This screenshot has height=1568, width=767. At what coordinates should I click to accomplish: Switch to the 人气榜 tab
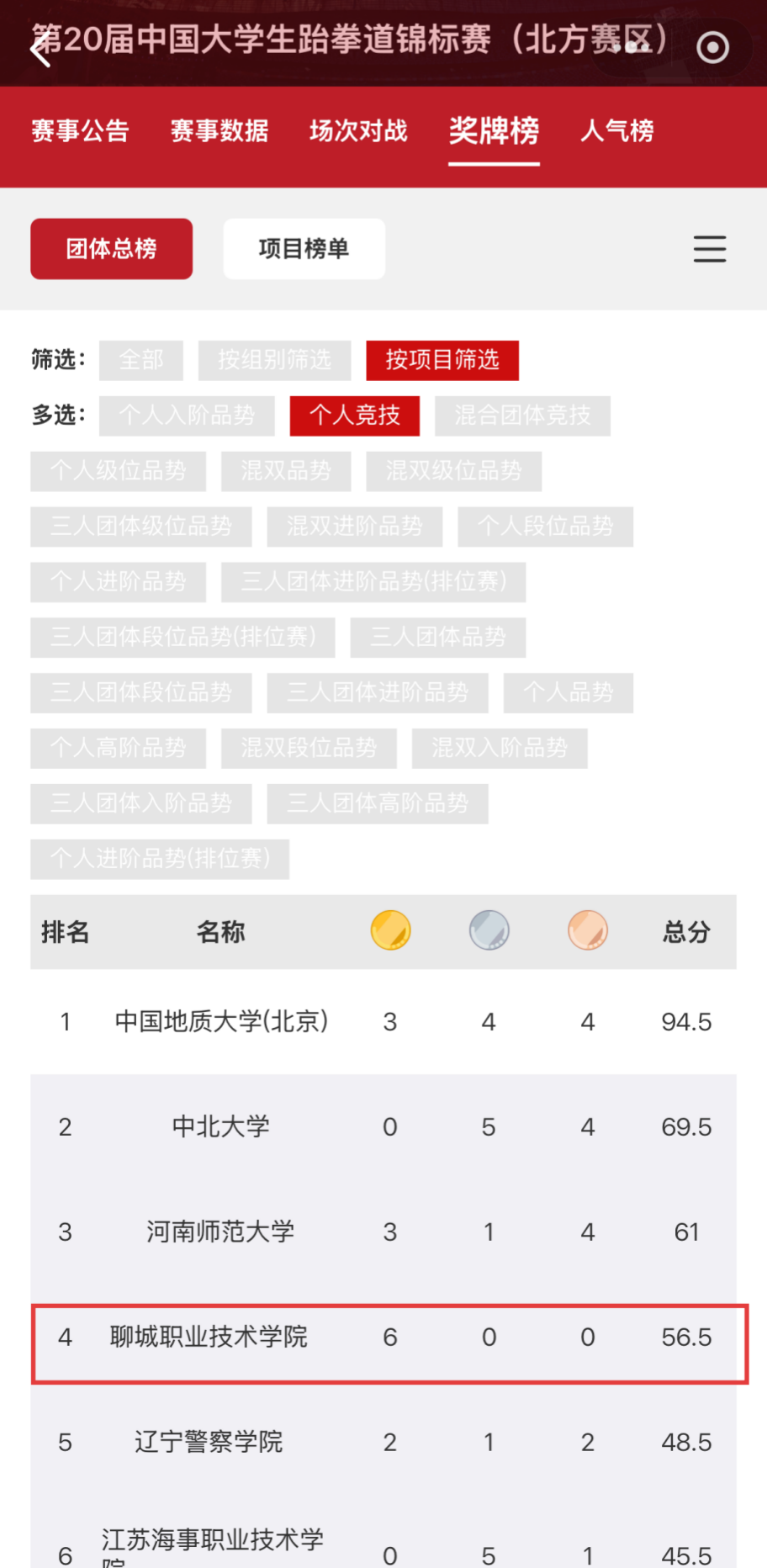click(x=616, y=131)
